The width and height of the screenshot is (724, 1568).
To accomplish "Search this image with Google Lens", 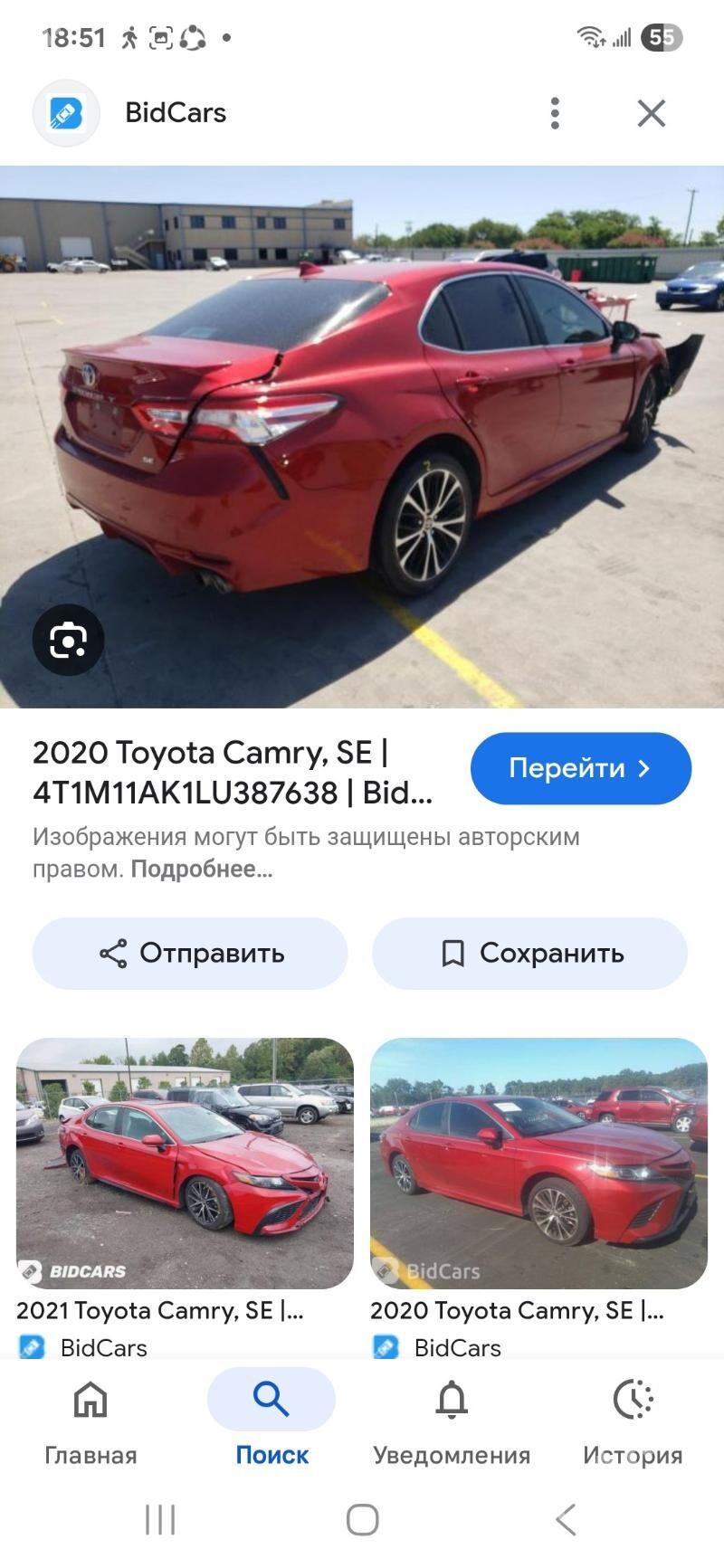I will 69,641.
